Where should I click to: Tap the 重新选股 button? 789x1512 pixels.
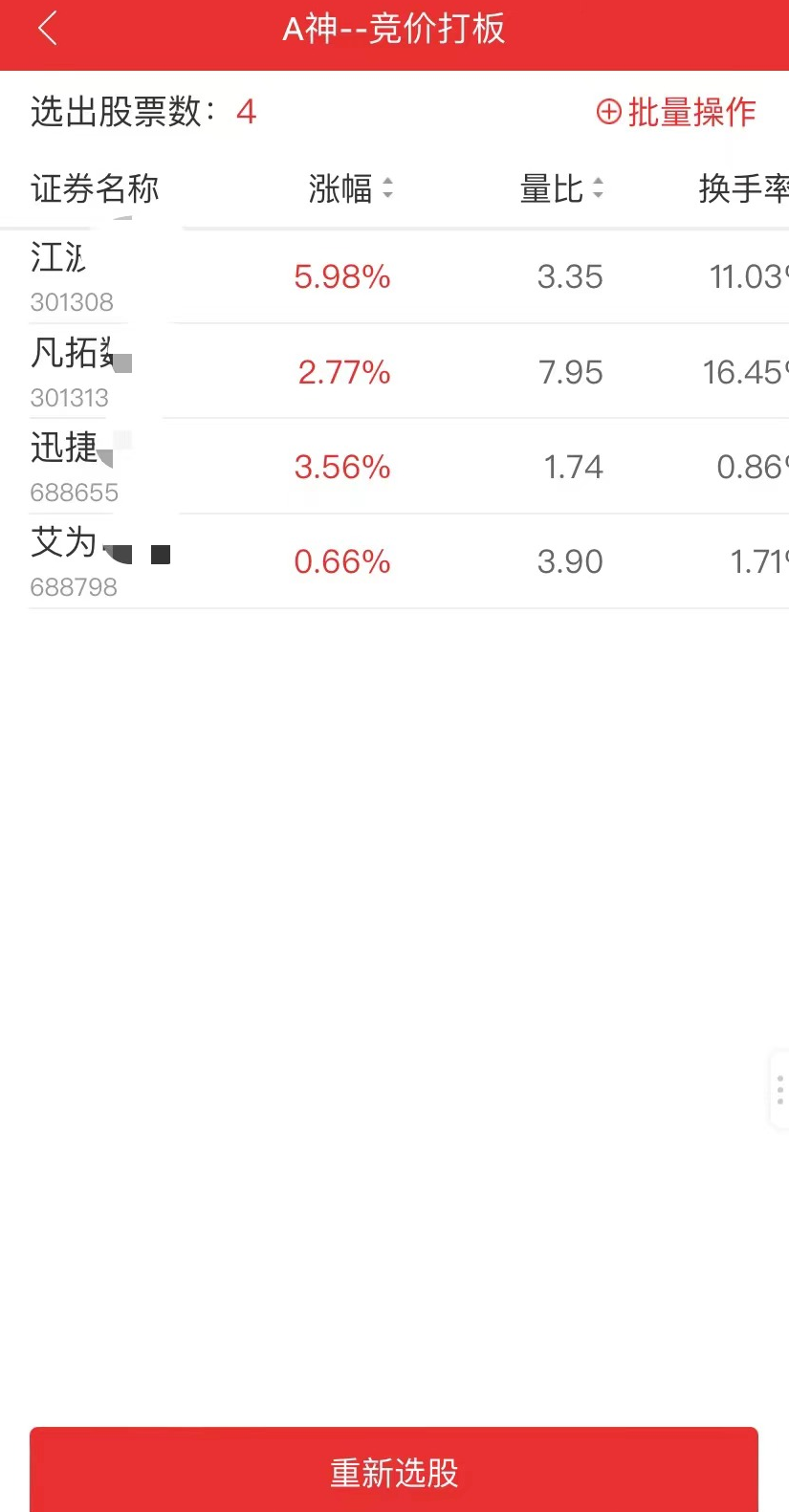click(394, 1472)
